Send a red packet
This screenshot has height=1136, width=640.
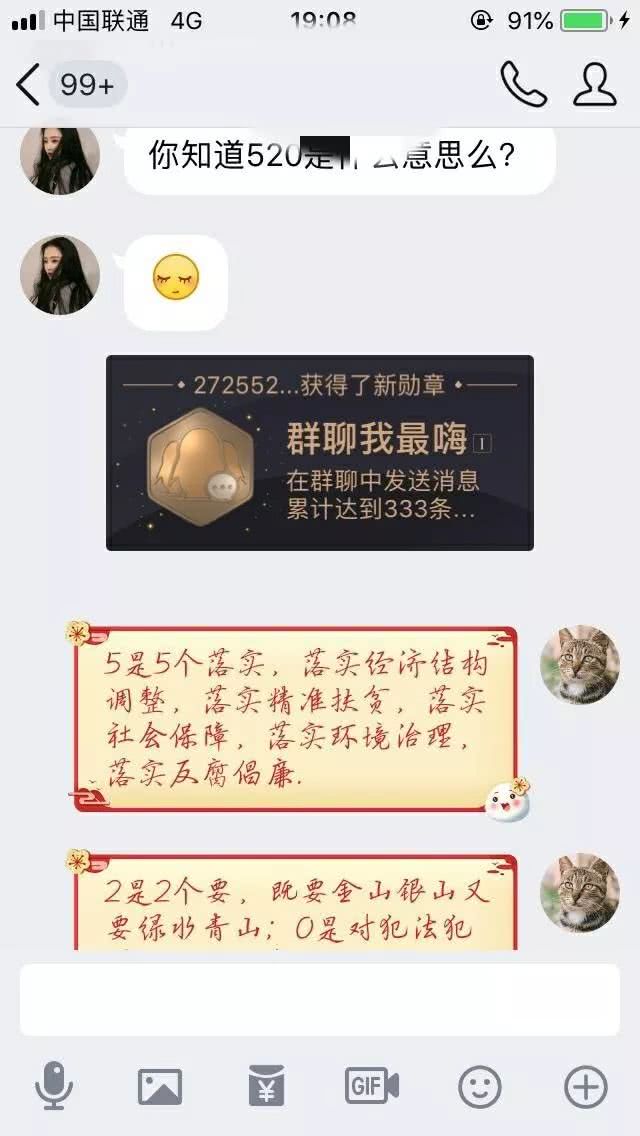coord(267,1086)
